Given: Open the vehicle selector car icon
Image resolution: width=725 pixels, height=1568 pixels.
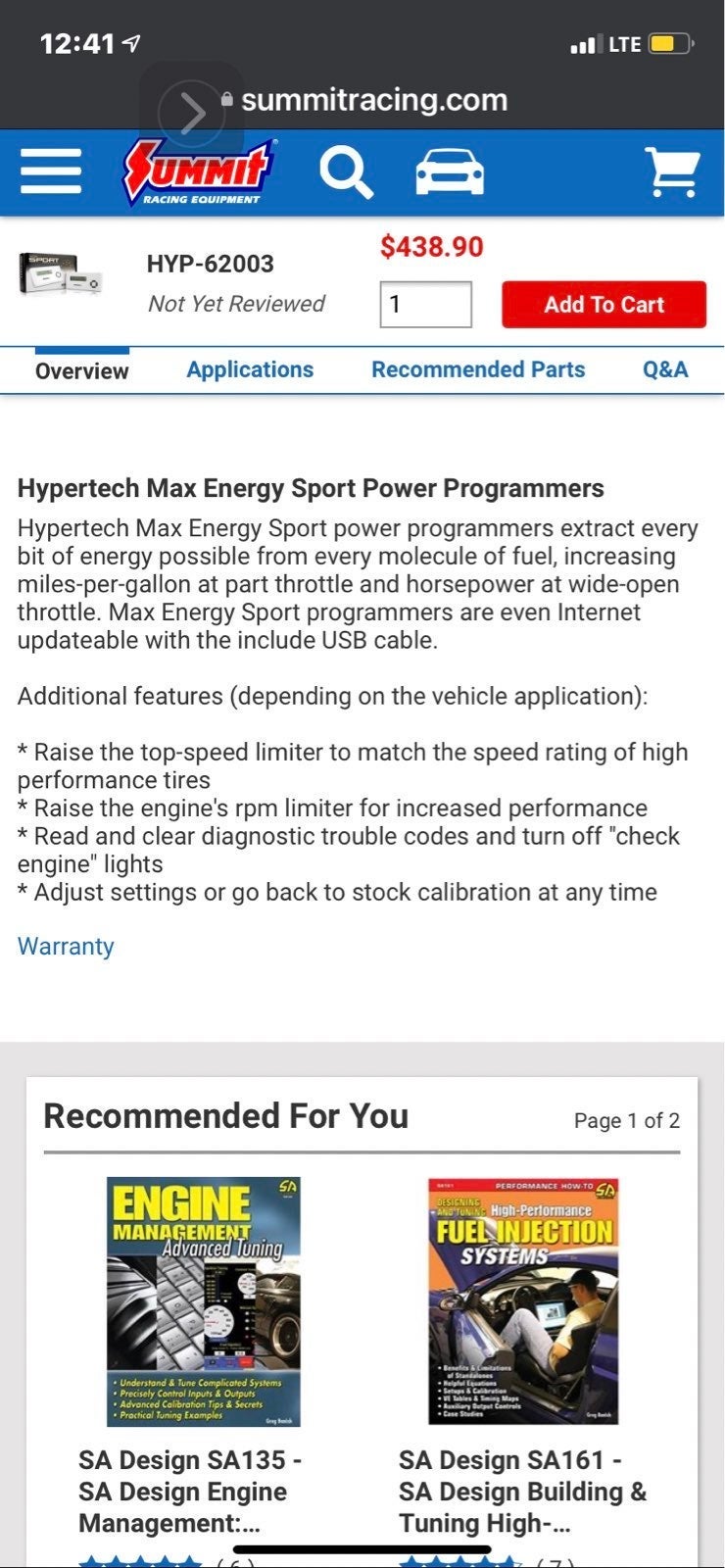Looking at the screenshot, I should point(450,172).
